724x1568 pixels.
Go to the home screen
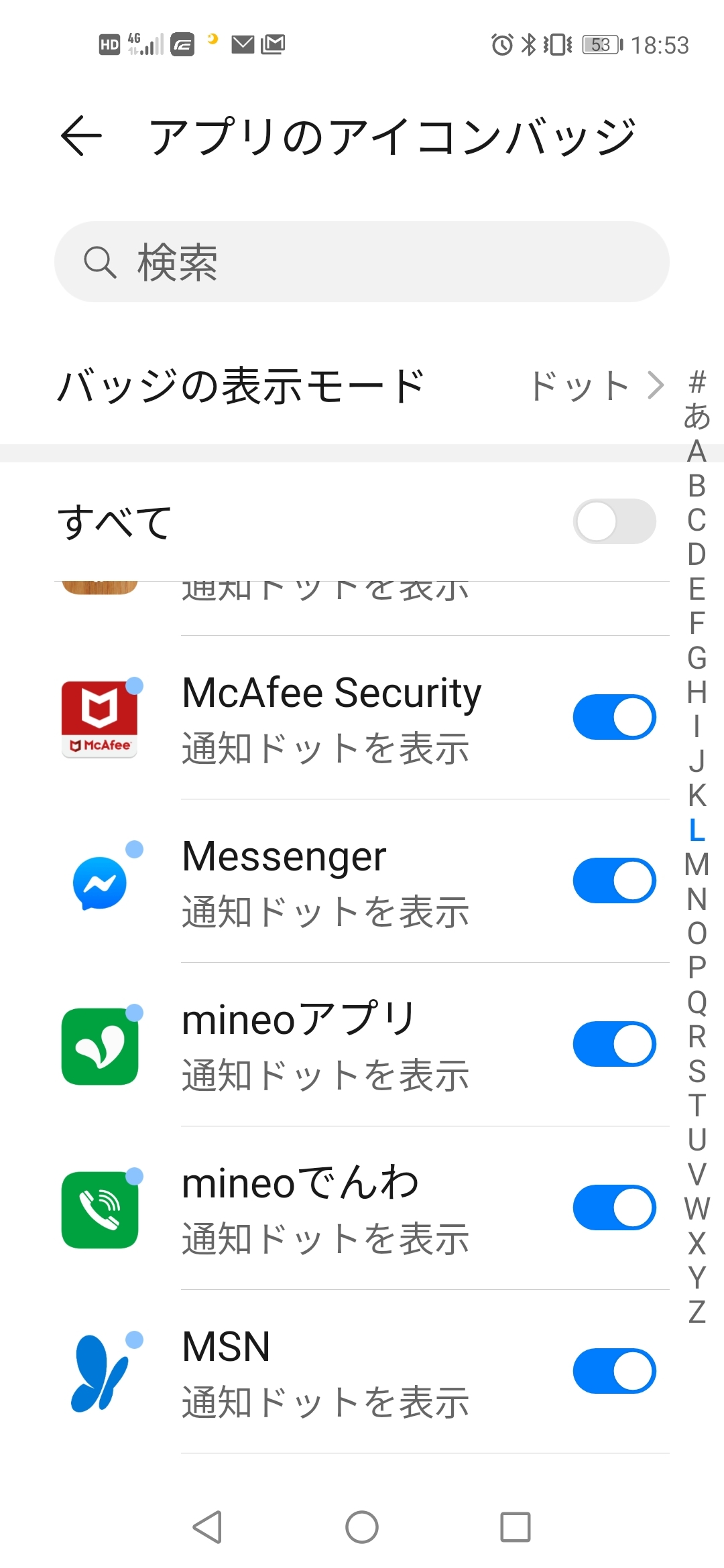(x=362, y=1527)
